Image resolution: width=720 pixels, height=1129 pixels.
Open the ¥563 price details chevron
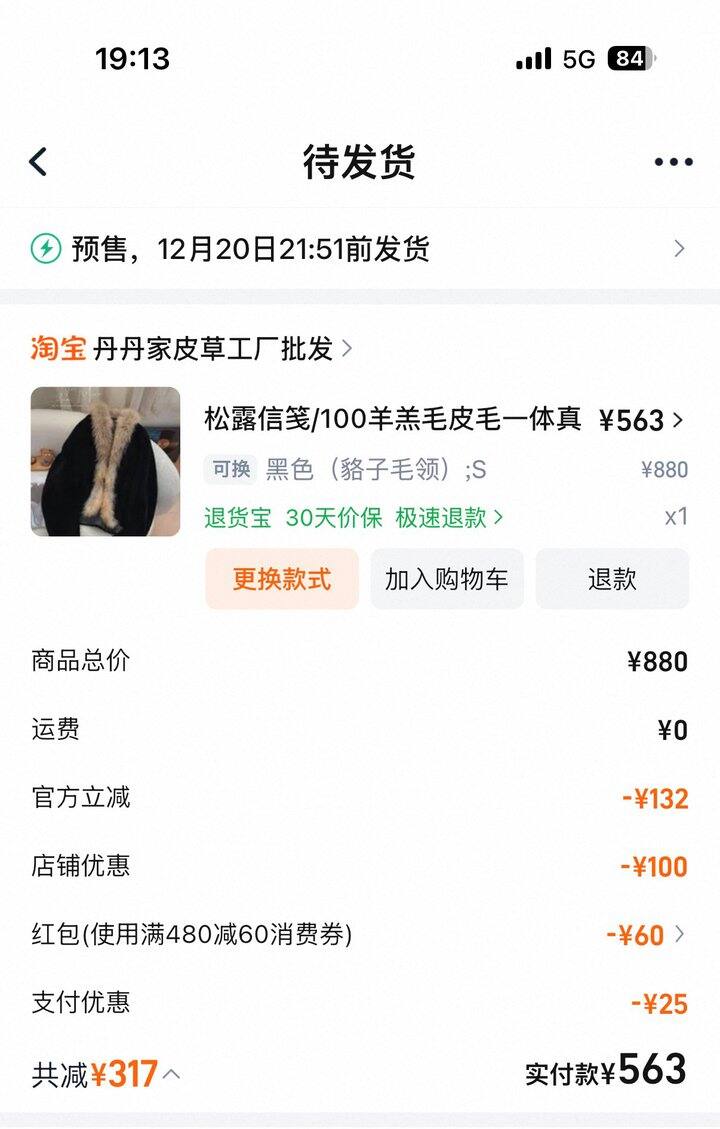click(x=677, y=421)
